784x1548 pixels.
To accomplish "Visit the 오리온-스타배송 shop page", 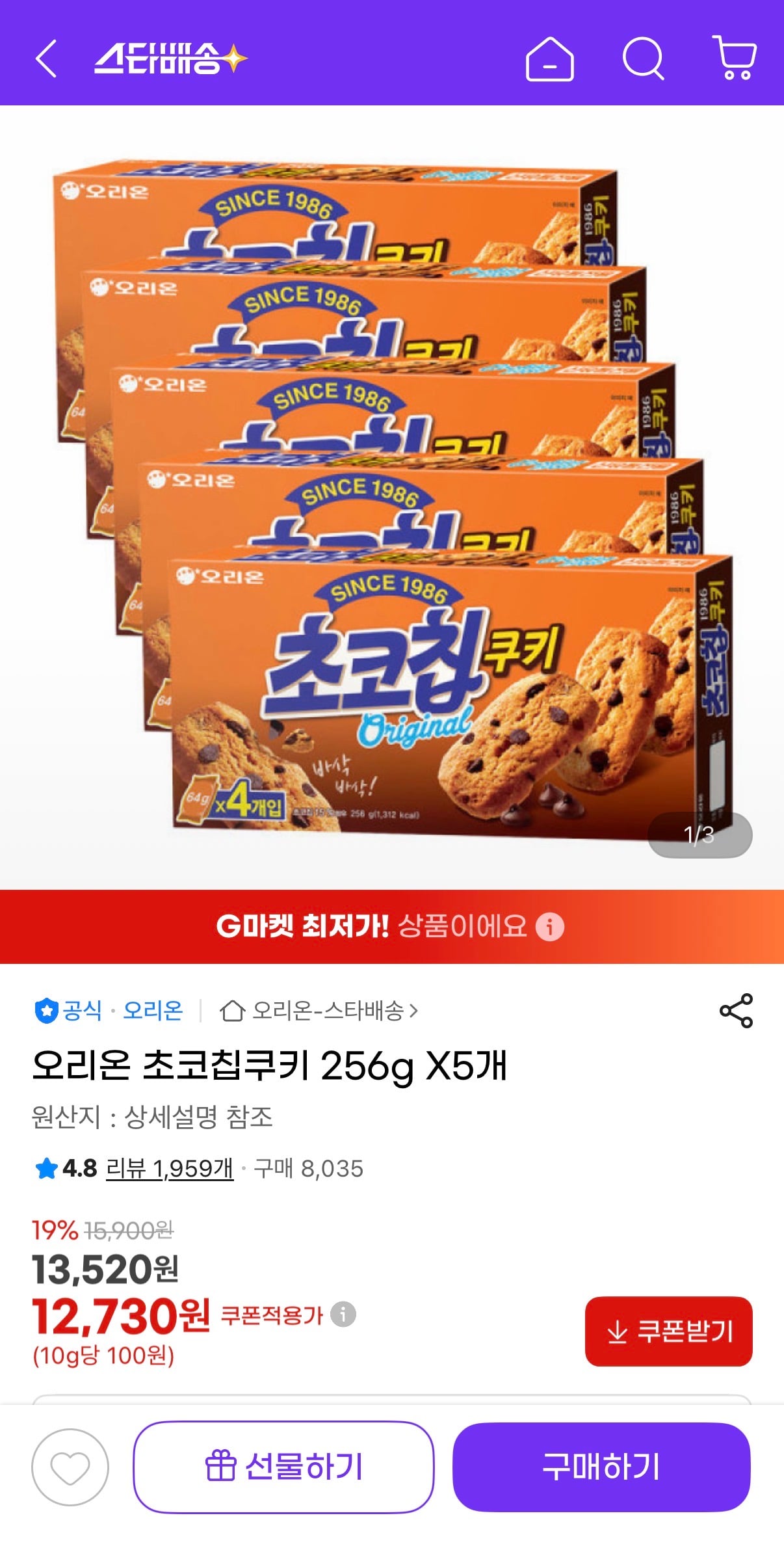I will (x=320, y=1011).
